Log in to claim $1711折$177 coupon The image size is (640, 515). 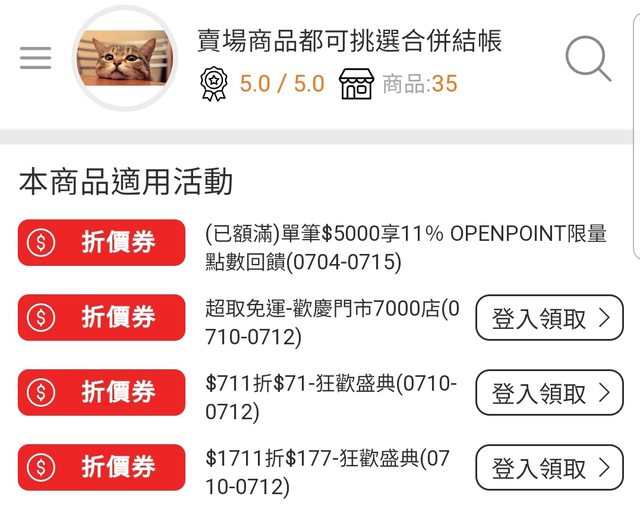549,467
